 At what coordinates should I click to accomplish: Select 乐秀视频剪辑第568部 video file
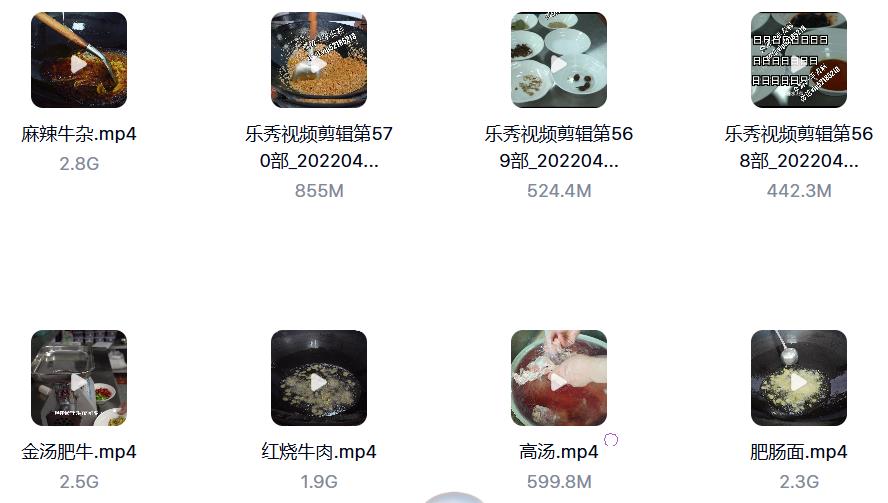point(799,60)
